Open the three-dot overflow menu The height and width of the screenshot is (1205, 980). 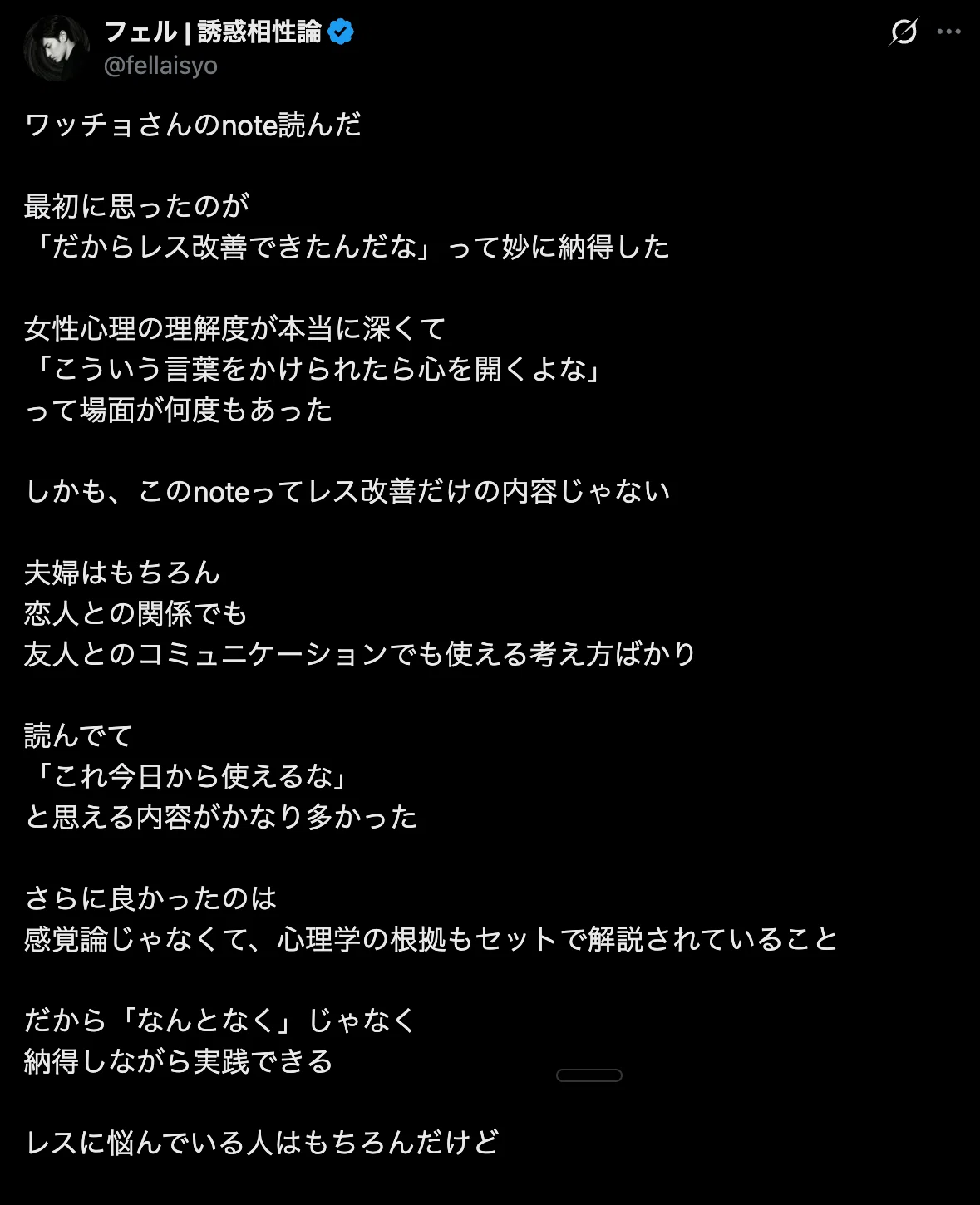(948, 32)
